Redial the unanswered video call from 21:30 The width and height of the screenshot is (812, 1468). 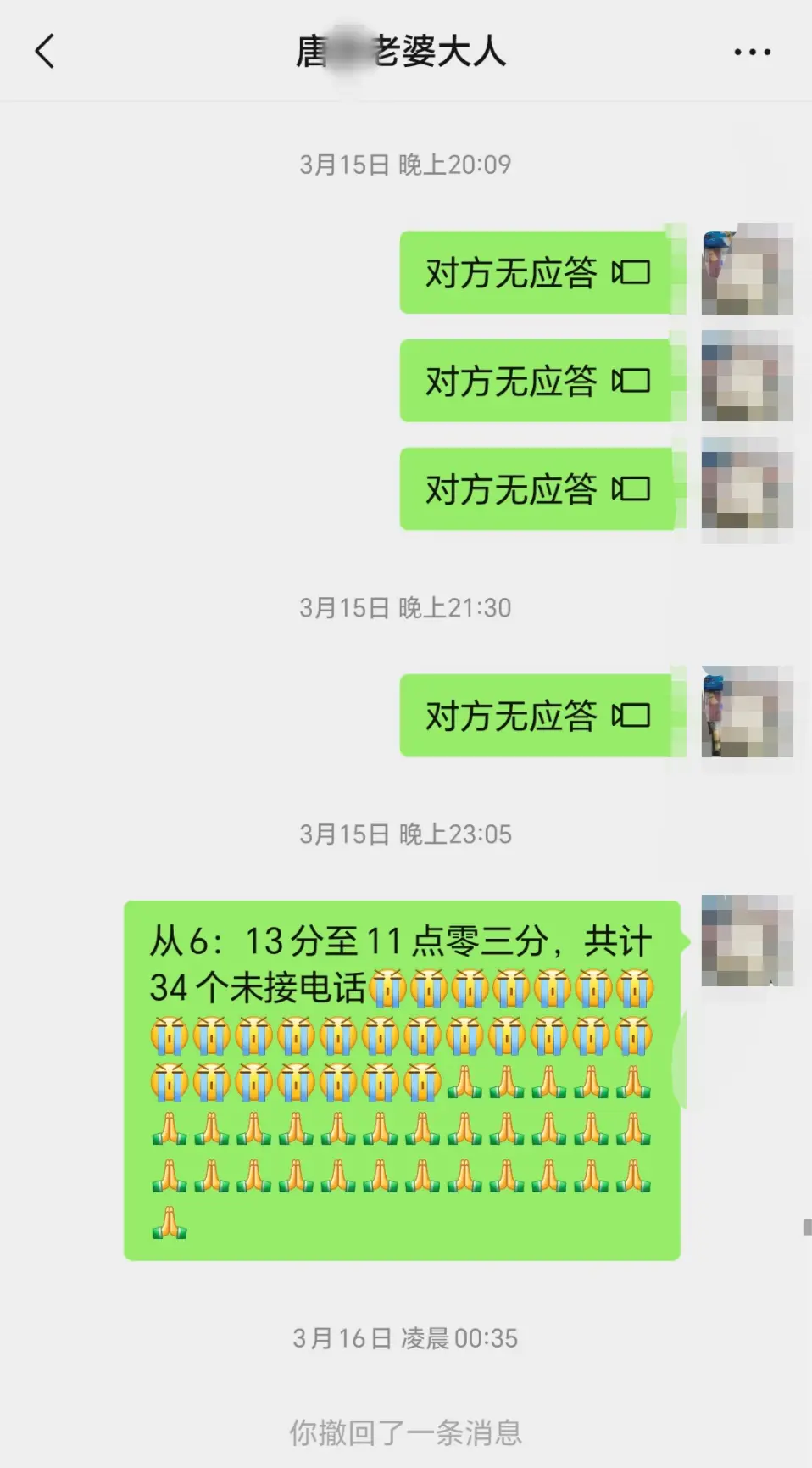coord(537,716)
